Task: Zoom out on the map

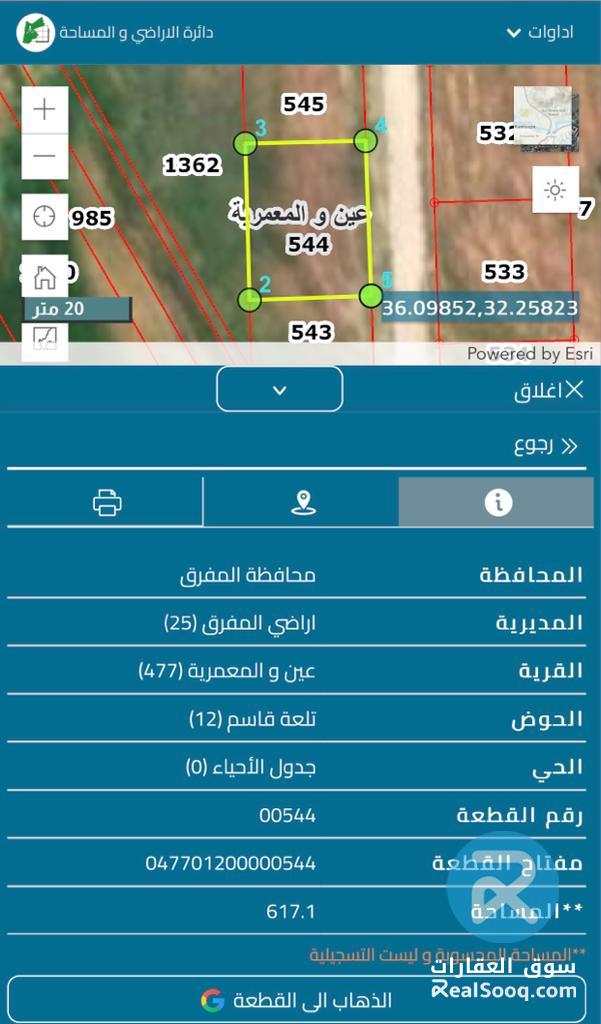Action: pos(45,156)
